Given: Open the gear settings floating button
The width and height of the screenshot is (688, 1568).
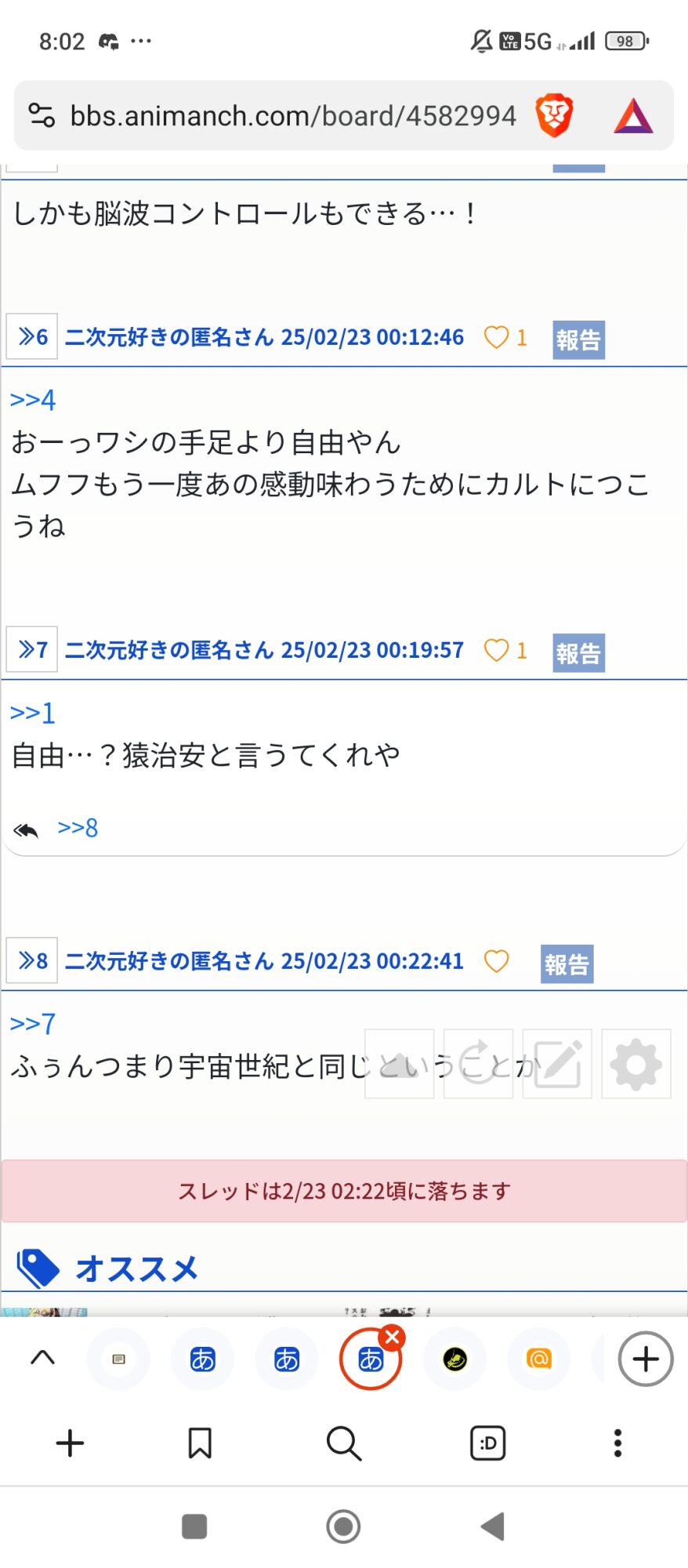Looking at the screenshot, I should (636, 1064).
